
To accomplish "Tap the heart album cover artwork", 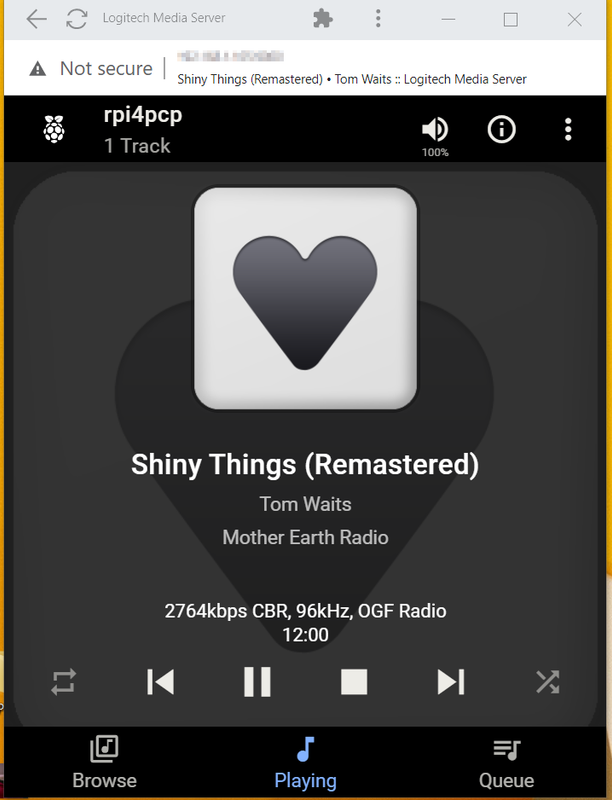I will point(305,298).
